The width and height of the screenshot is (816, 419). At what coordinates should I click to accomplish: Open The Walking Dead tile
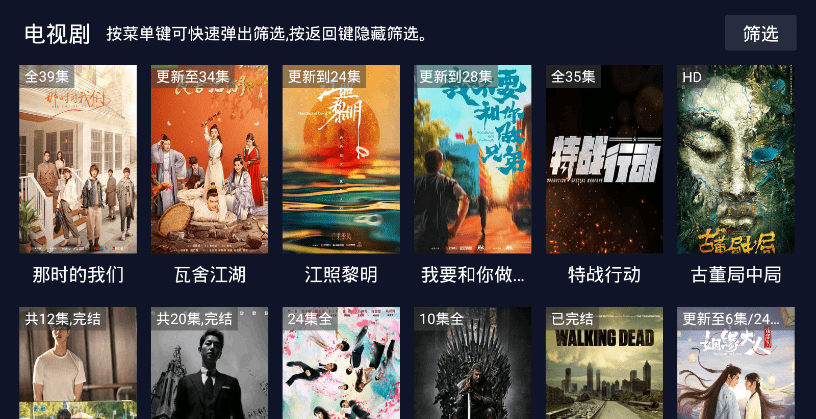(x=604, y=365)
